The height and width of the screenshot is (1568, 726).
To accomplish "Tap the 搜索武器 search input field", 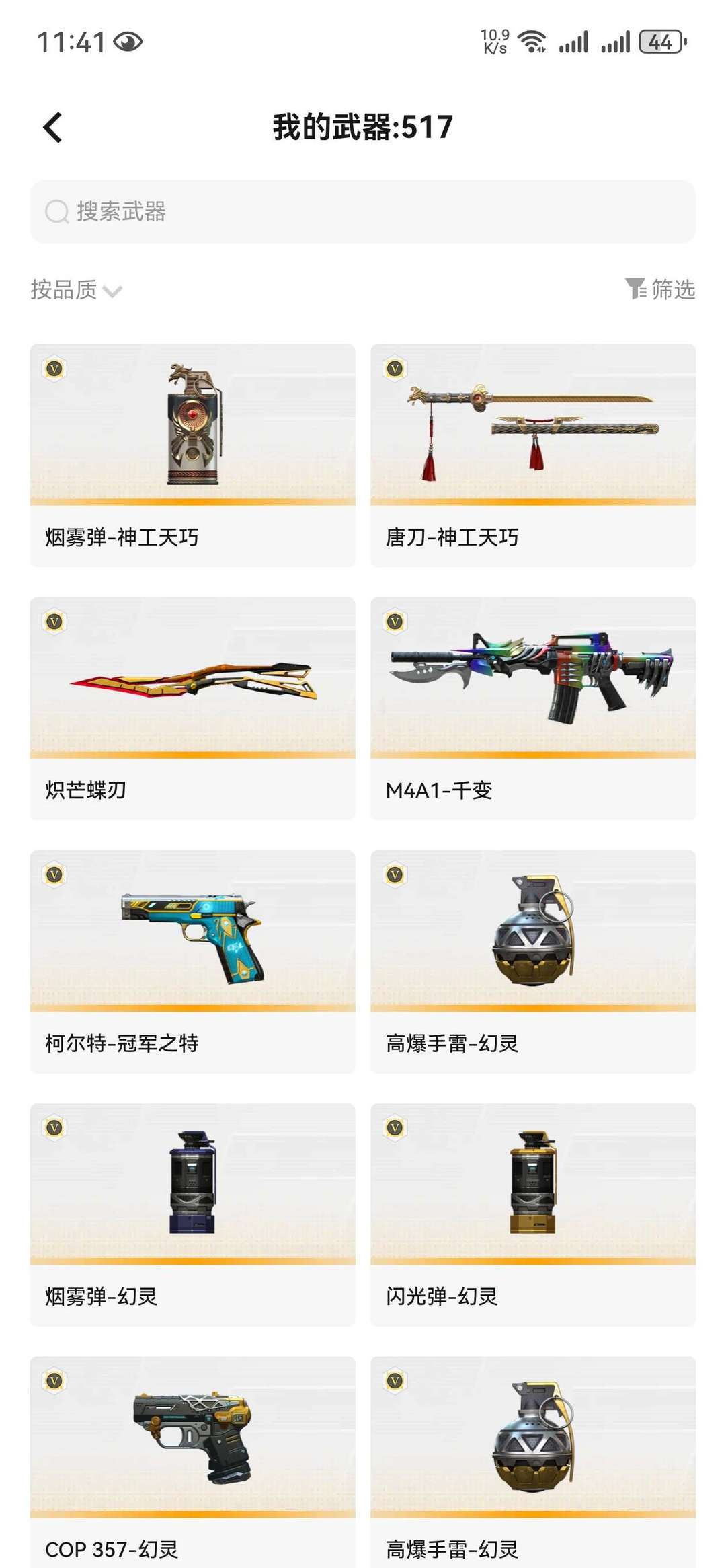I will click(363, 212).
